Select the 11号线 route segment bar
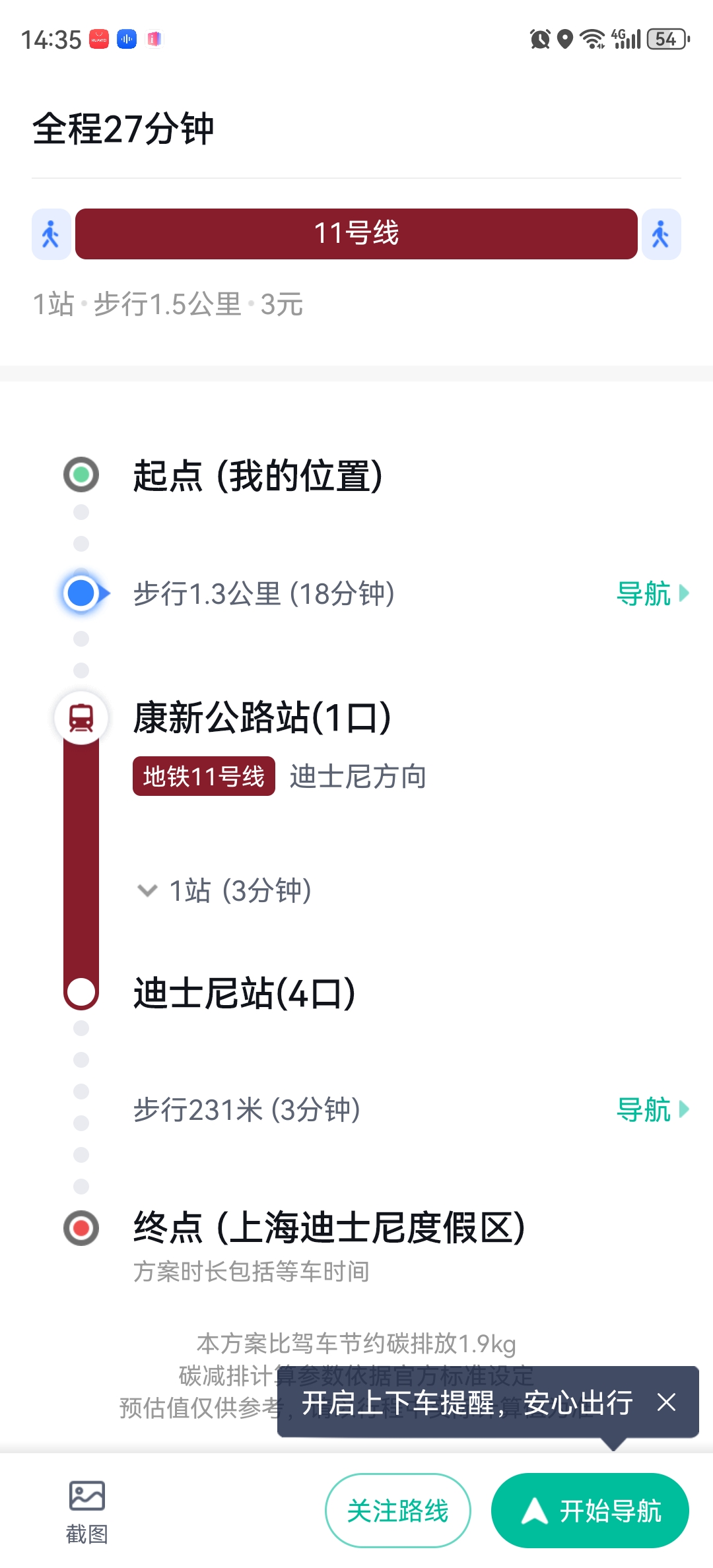 pos(356,234)
